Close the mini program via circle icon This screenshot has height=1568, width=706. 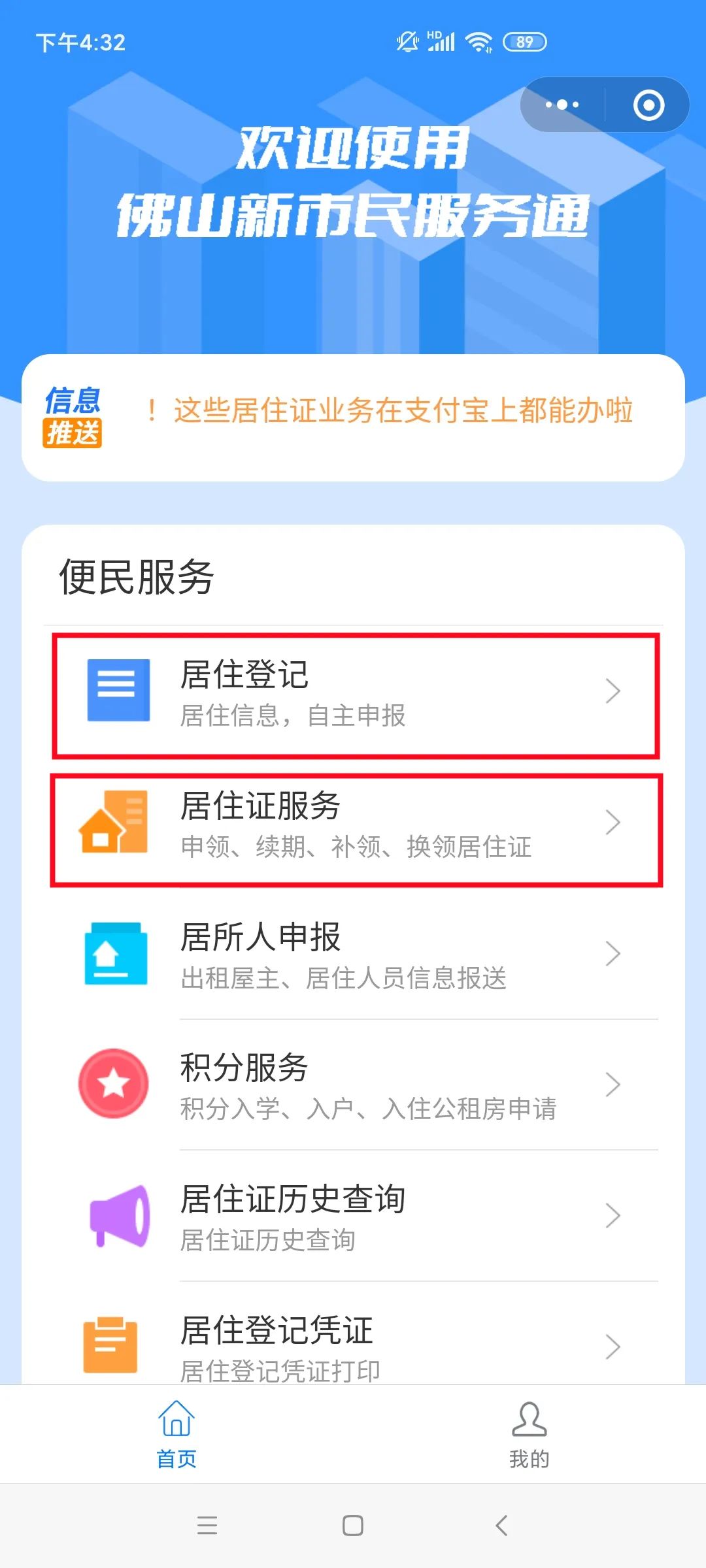(x=648, y=105)
